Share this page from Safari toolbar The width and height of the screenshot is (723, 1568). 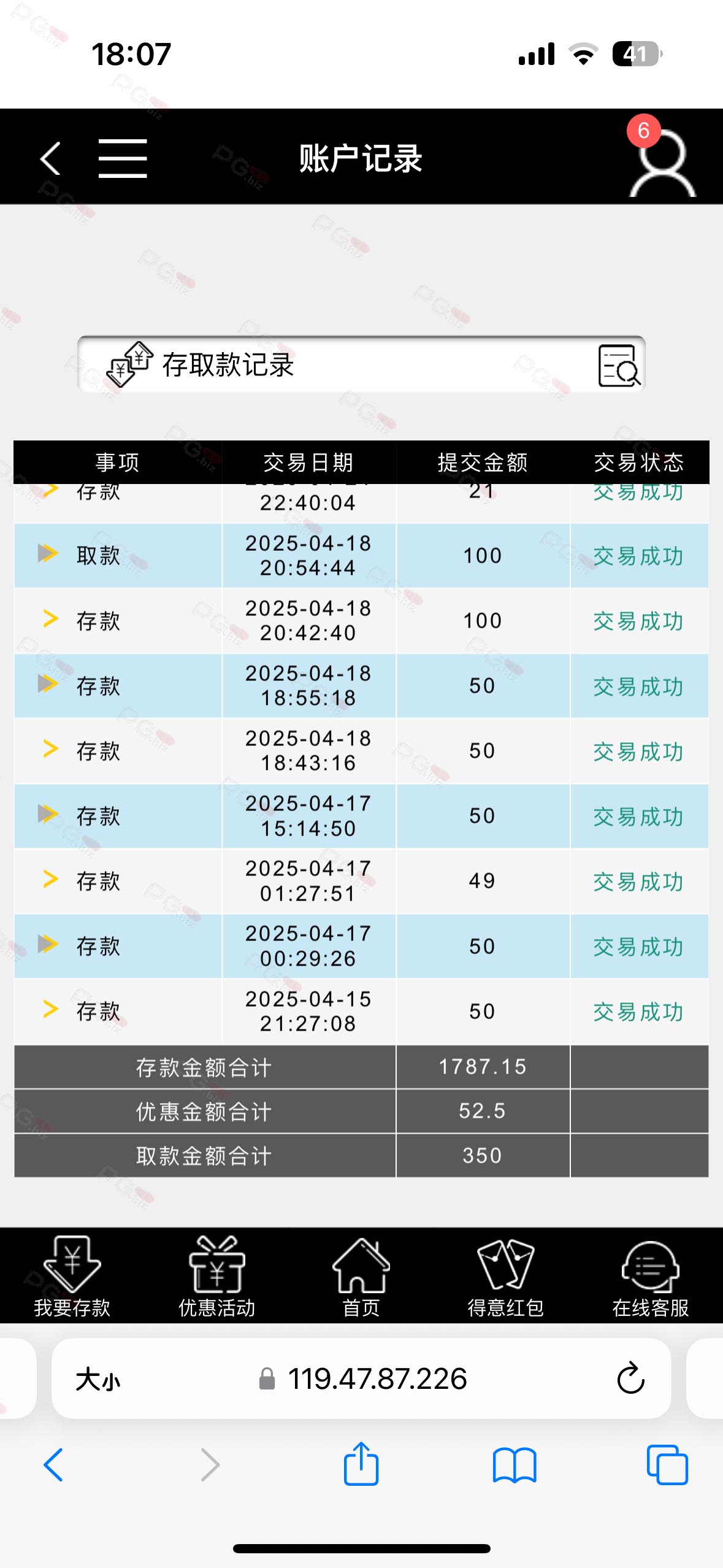[361, 1464]
